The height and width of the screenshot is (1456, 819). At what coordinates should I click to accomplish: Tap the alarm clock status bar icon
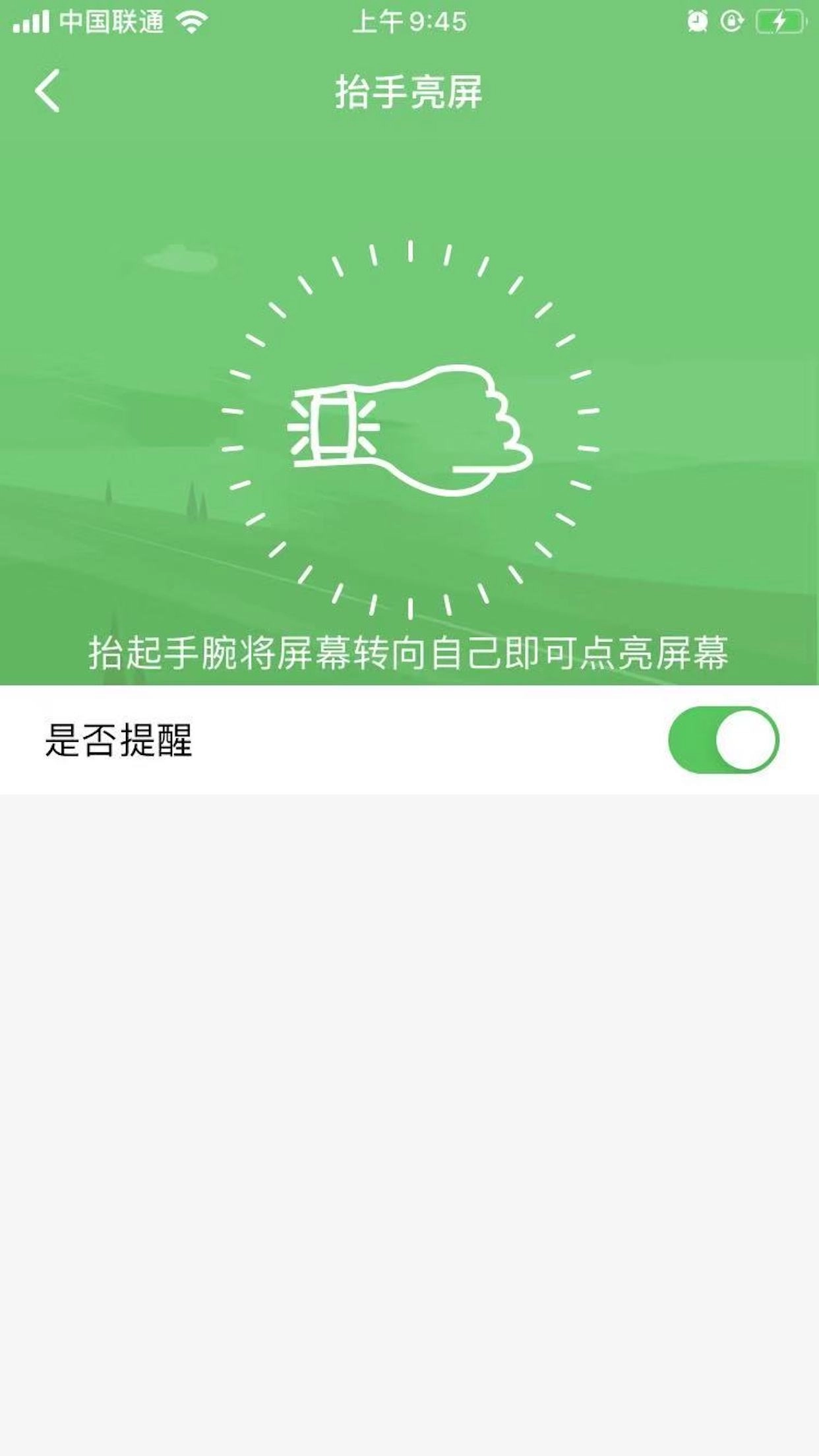[x=696, y=20]
